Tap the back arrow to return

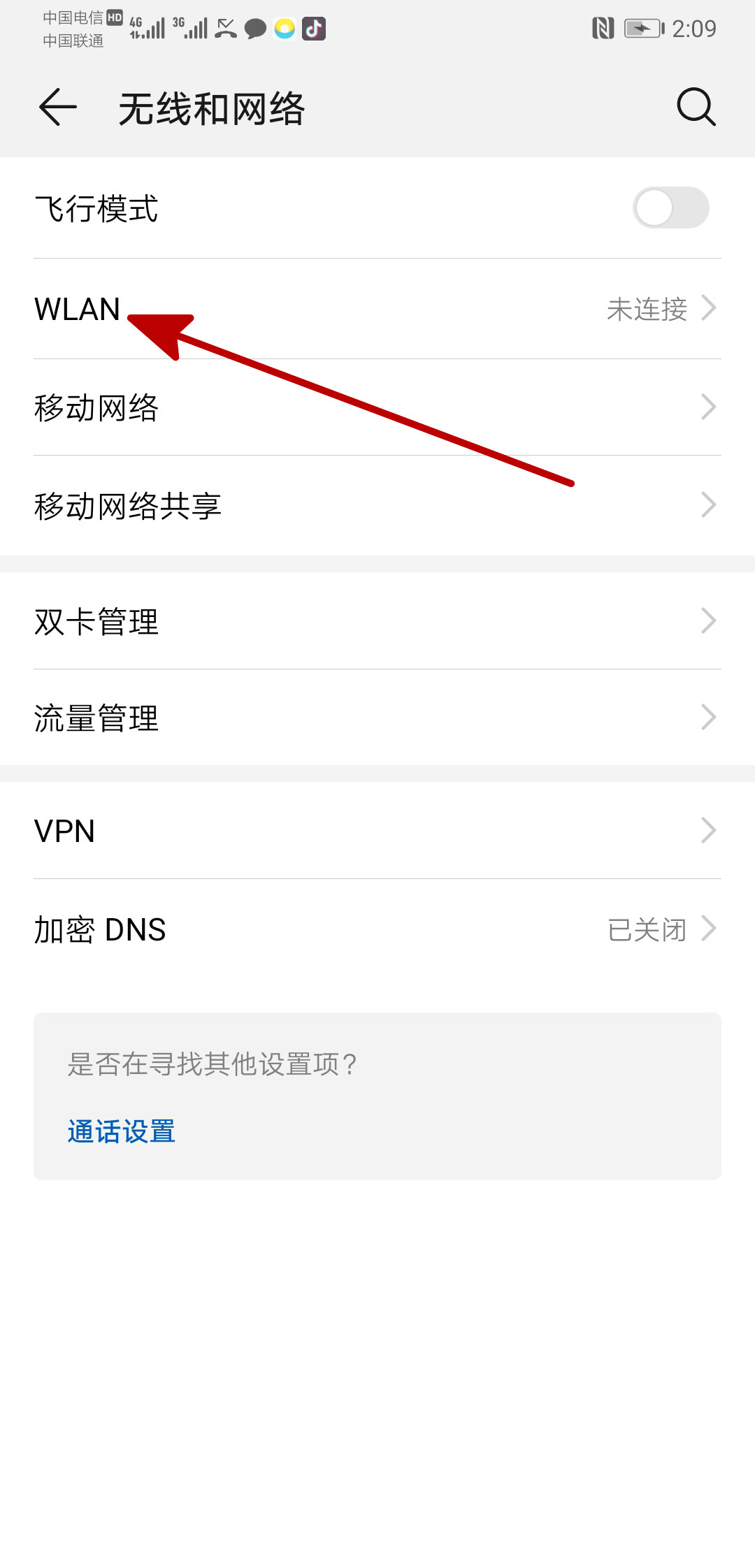[56, 108]
